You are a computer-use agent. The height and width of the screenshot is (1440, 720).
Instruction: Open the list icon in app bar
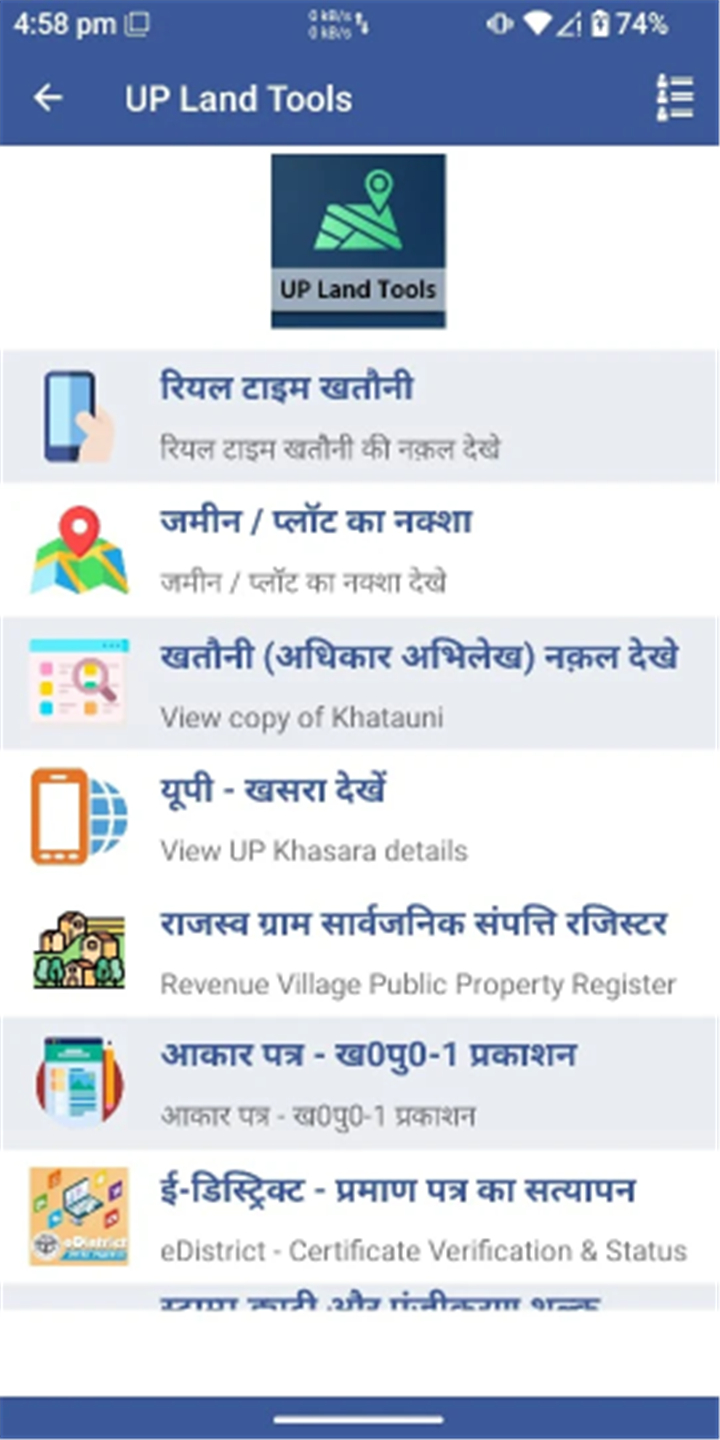tap(674, 98)
